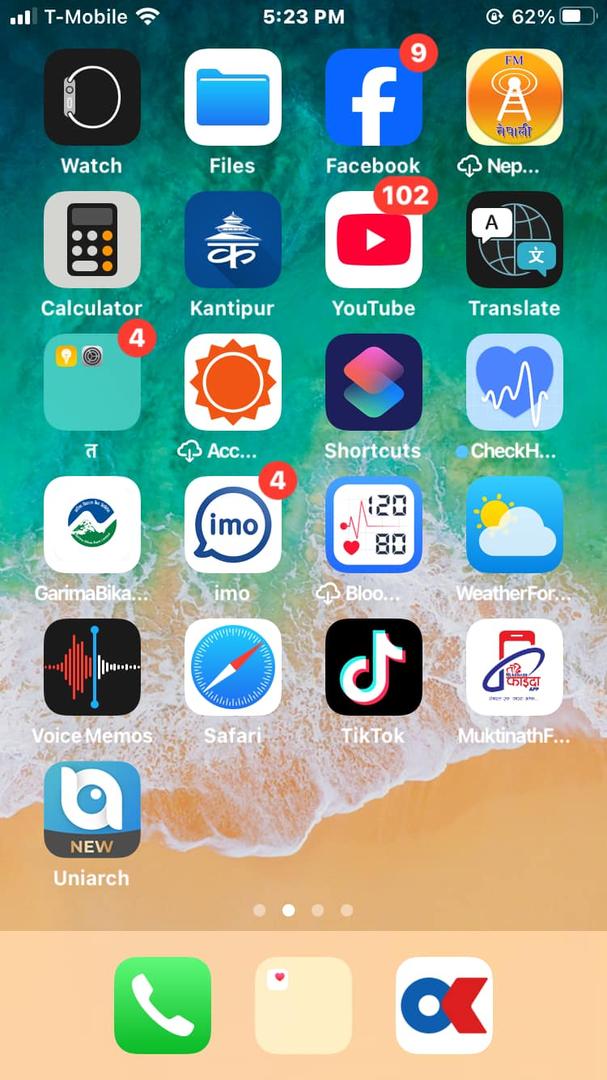Open the Uniarch app
Screen dimensions: 607x1080
click(x=92, y=810)
